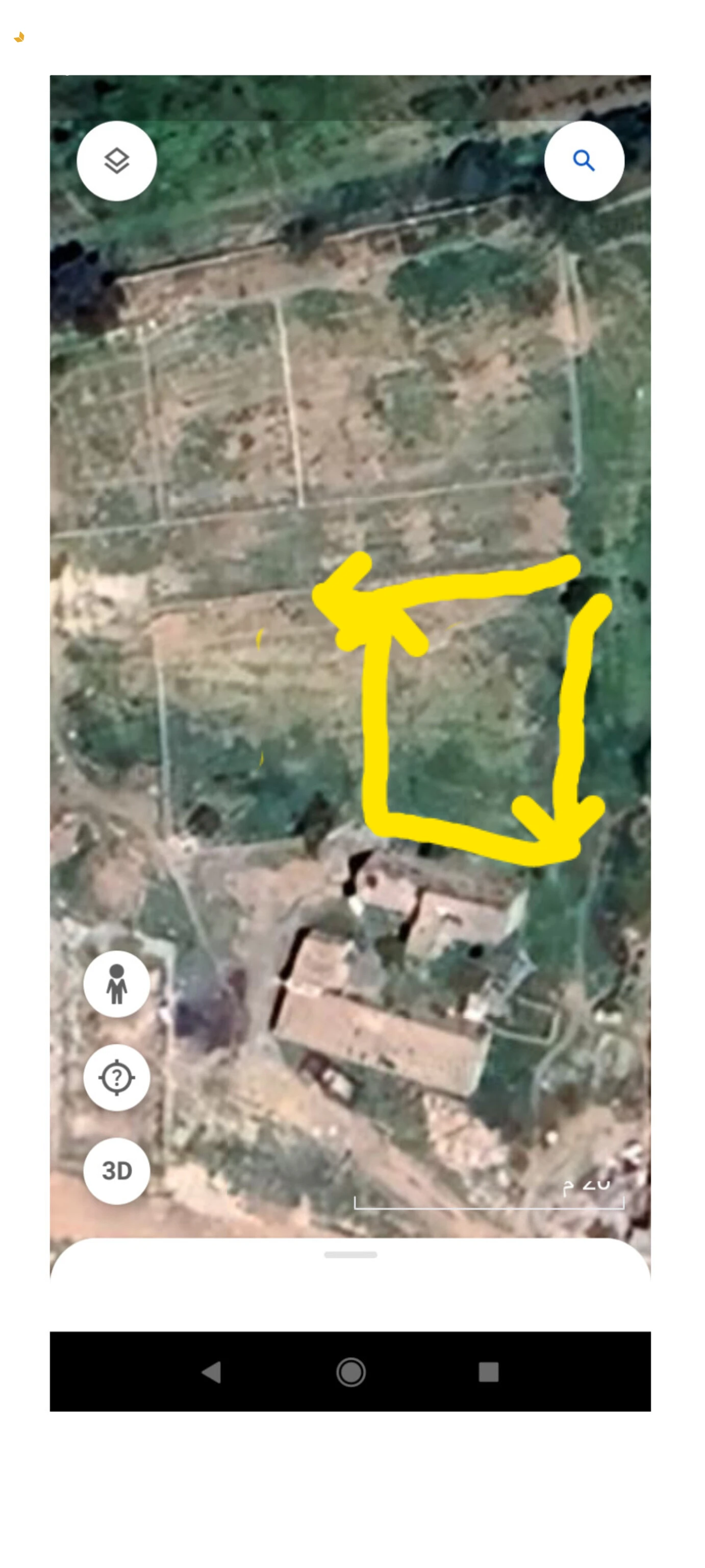Go to the home screen
This screenshot has height=1568, width=705.
pos(351,1372)
